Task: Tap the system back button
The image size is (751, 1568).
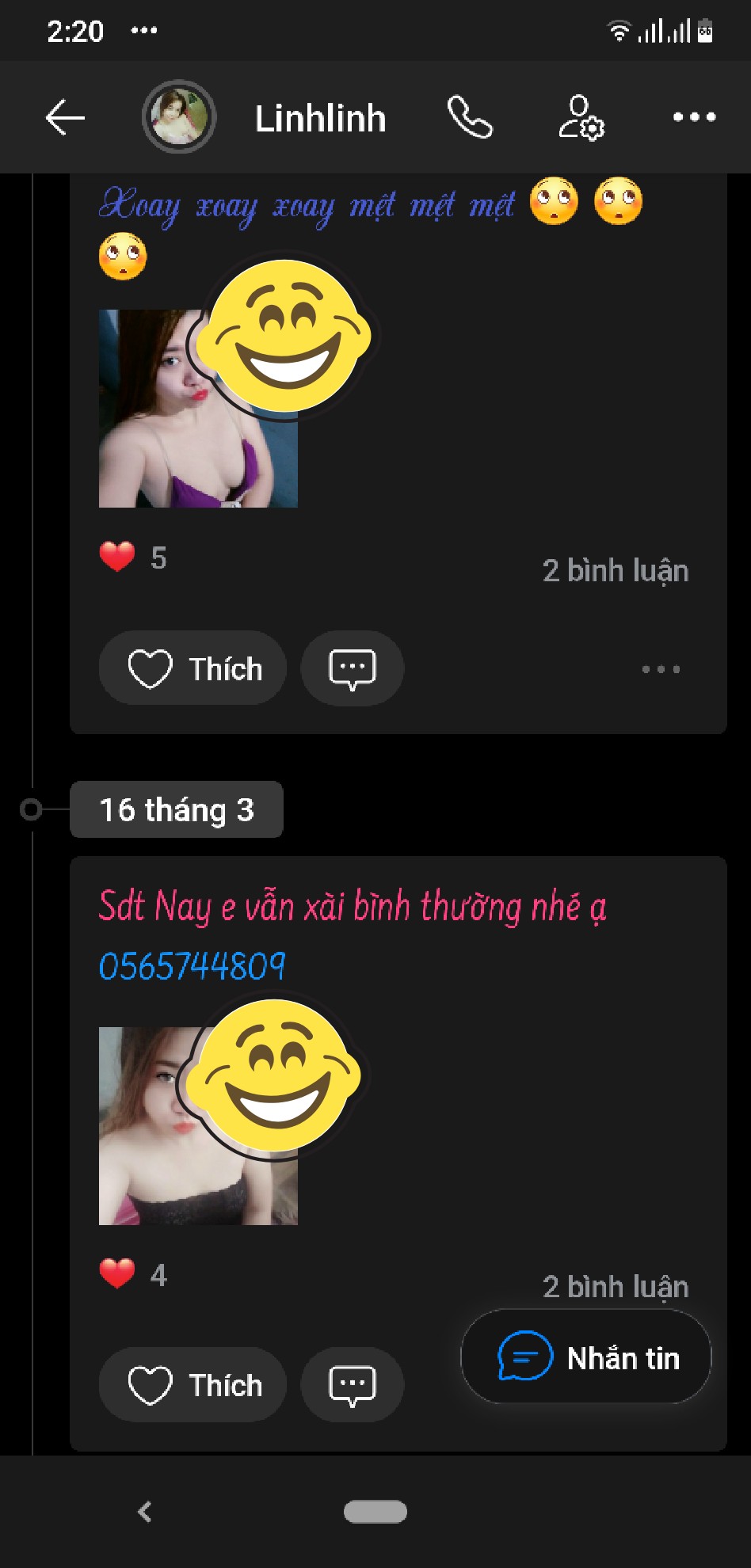Action: tap(144, 1512)
